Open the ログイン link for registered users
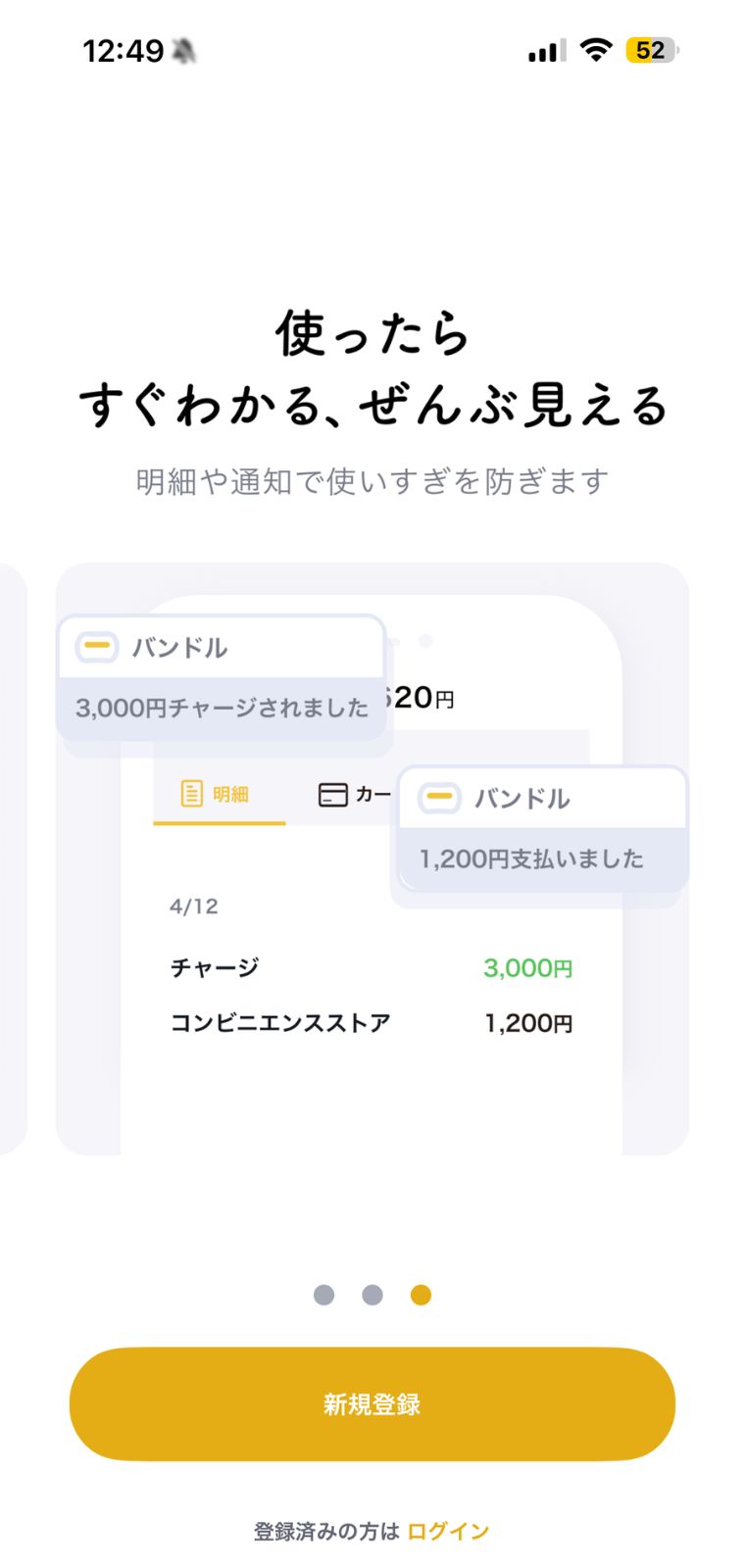The image size is (745, 1568). [x=448, y=1531]
